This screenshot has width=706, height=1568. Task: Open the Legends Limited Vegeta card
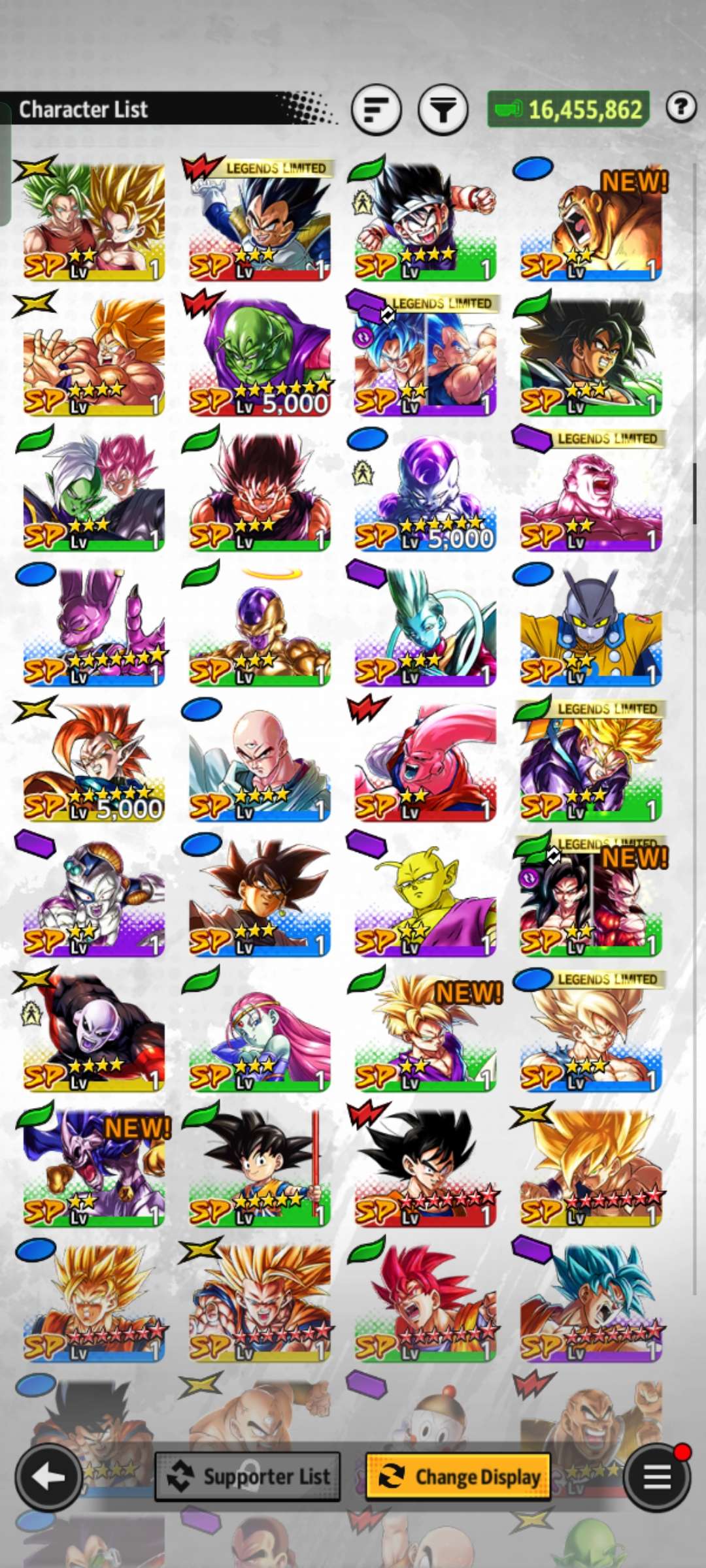260,222
